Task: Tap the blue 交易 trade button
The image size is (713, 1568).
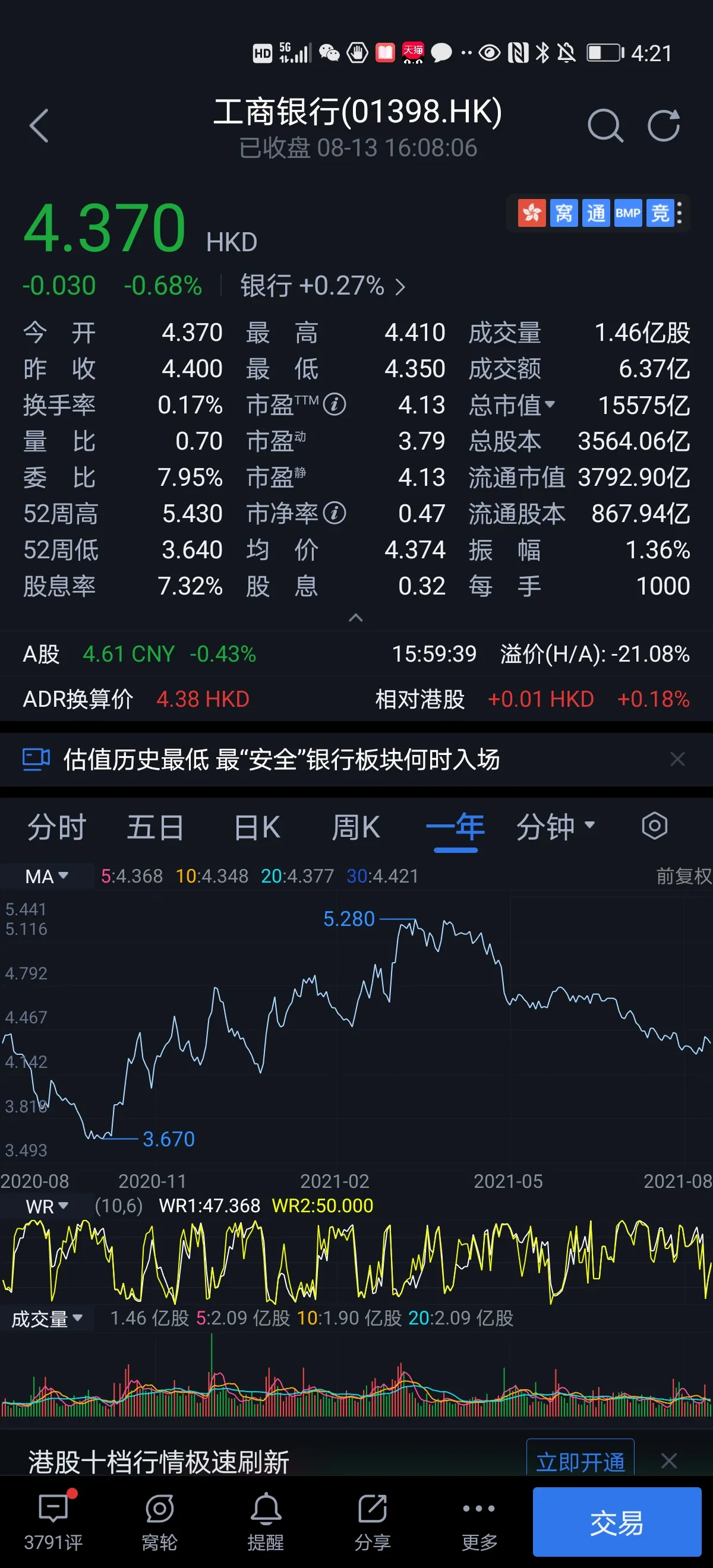Action: pyautogui.click(x=616, y=1522)
